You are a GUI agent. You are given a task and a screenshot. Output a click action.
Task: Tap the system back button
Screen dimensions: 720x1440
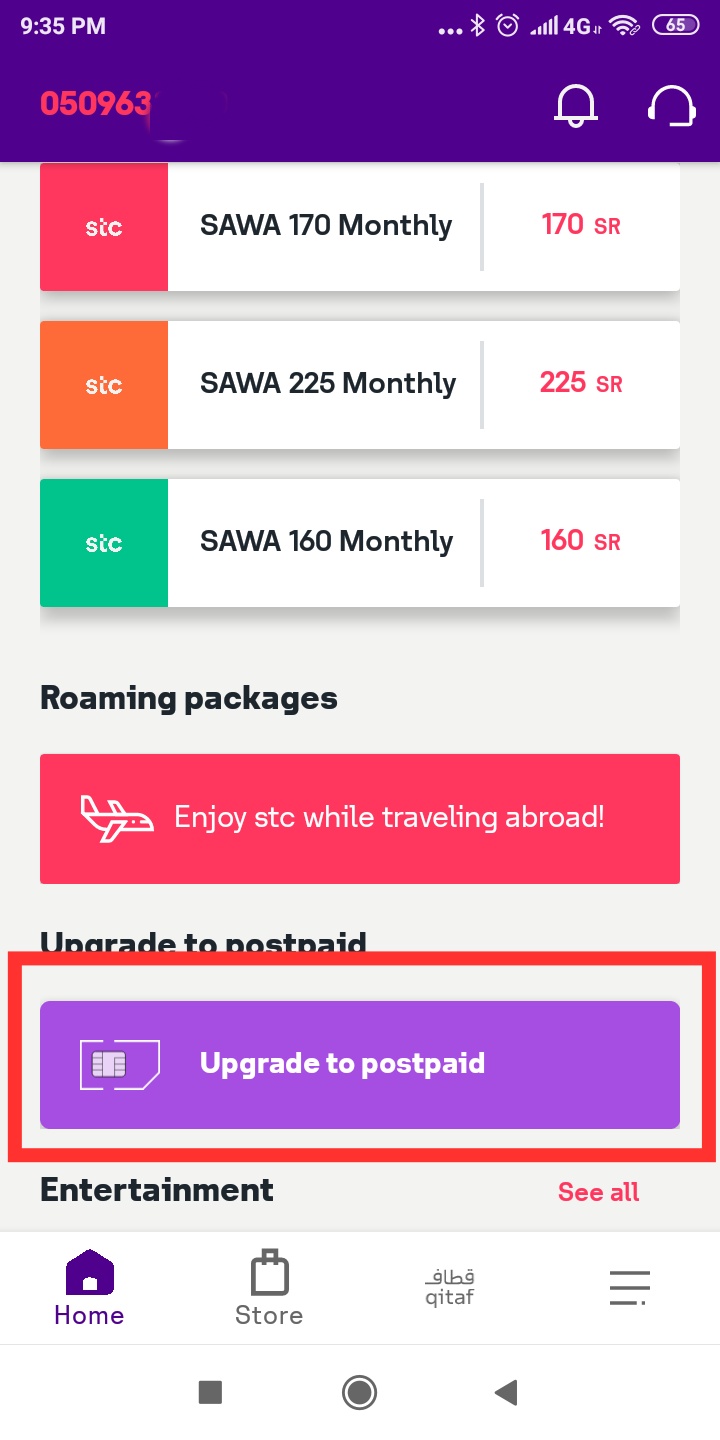pos(507,1392)
